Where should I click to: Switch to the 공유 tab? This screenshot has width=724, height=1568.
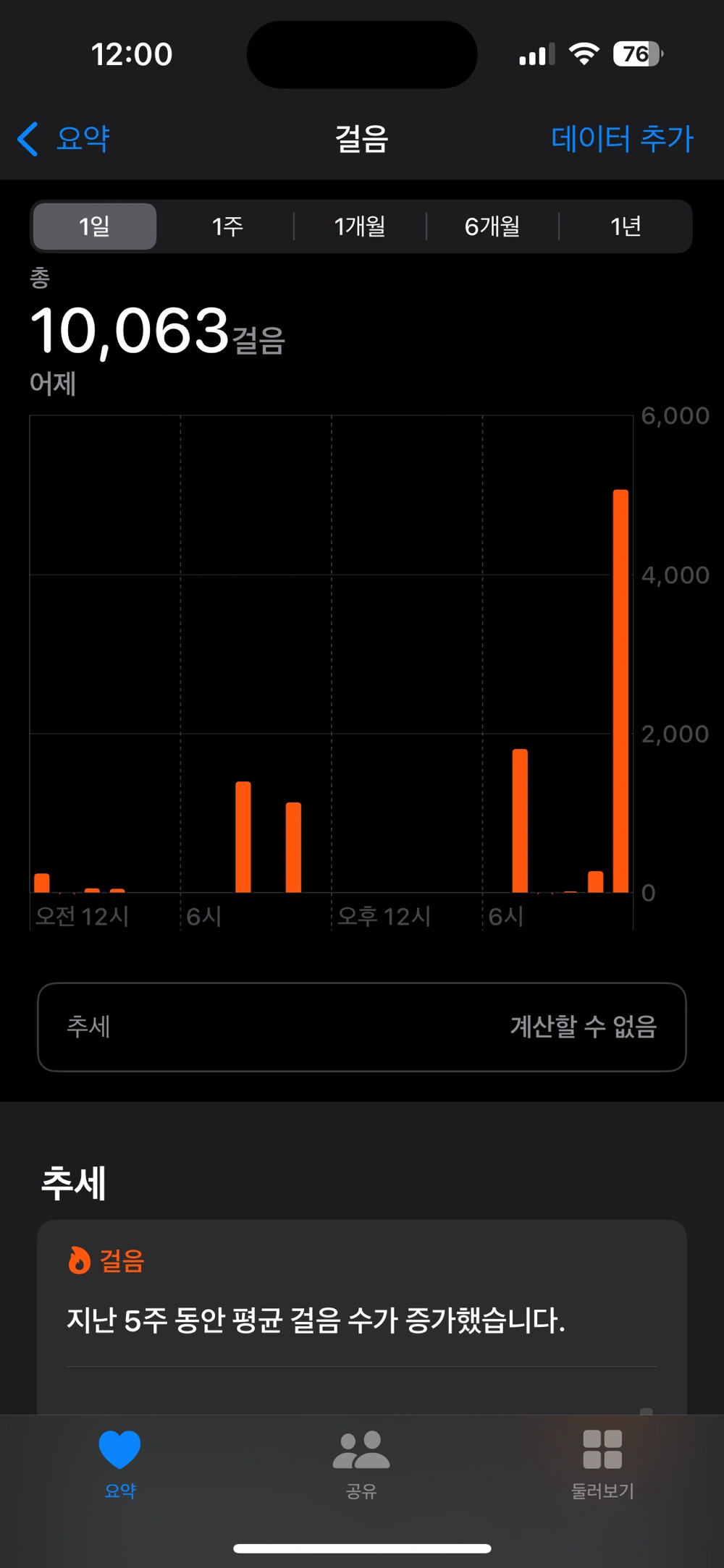[361, 1463]
